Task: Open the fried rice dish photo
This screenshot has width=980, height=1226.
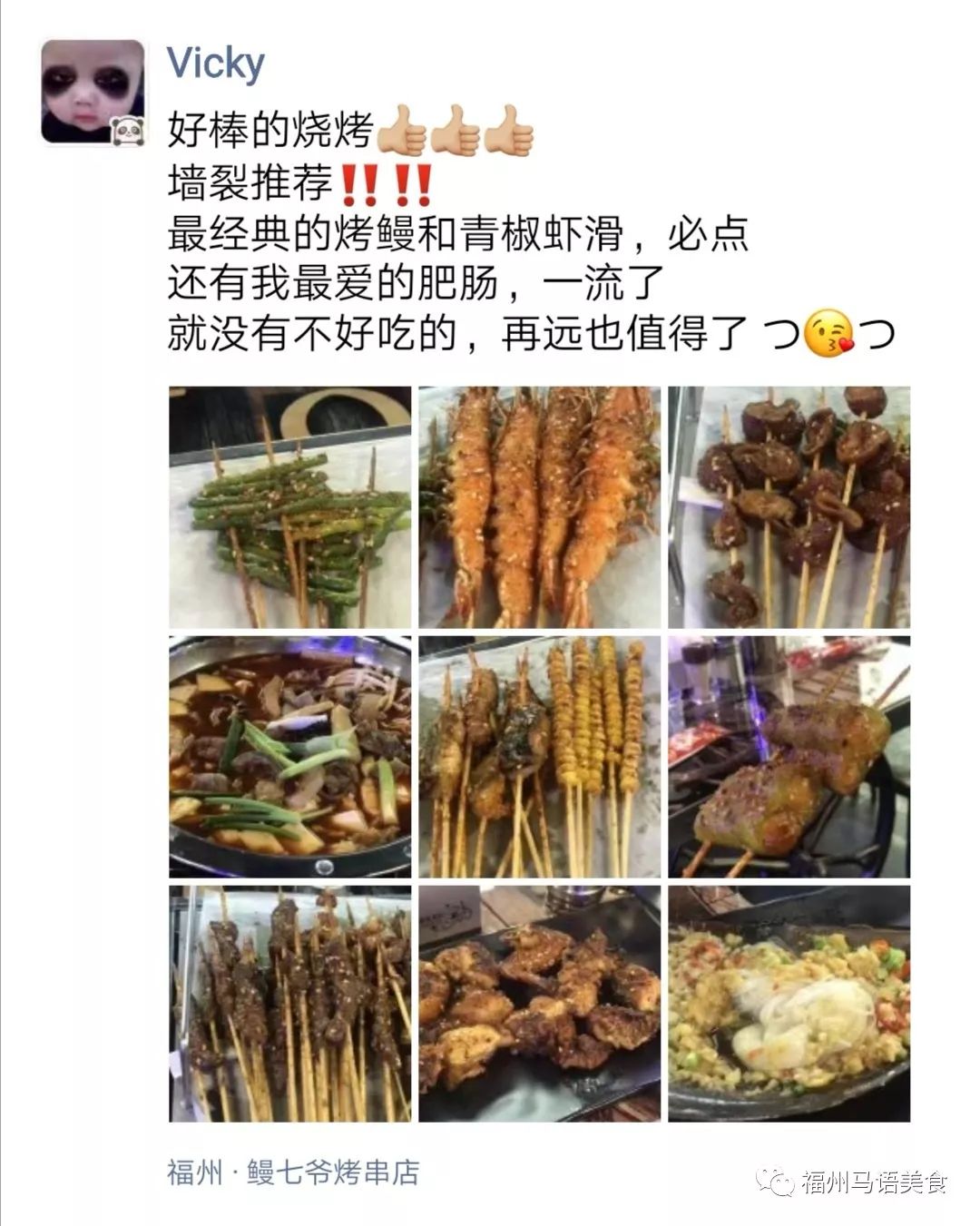Action: pos(789,1005)
